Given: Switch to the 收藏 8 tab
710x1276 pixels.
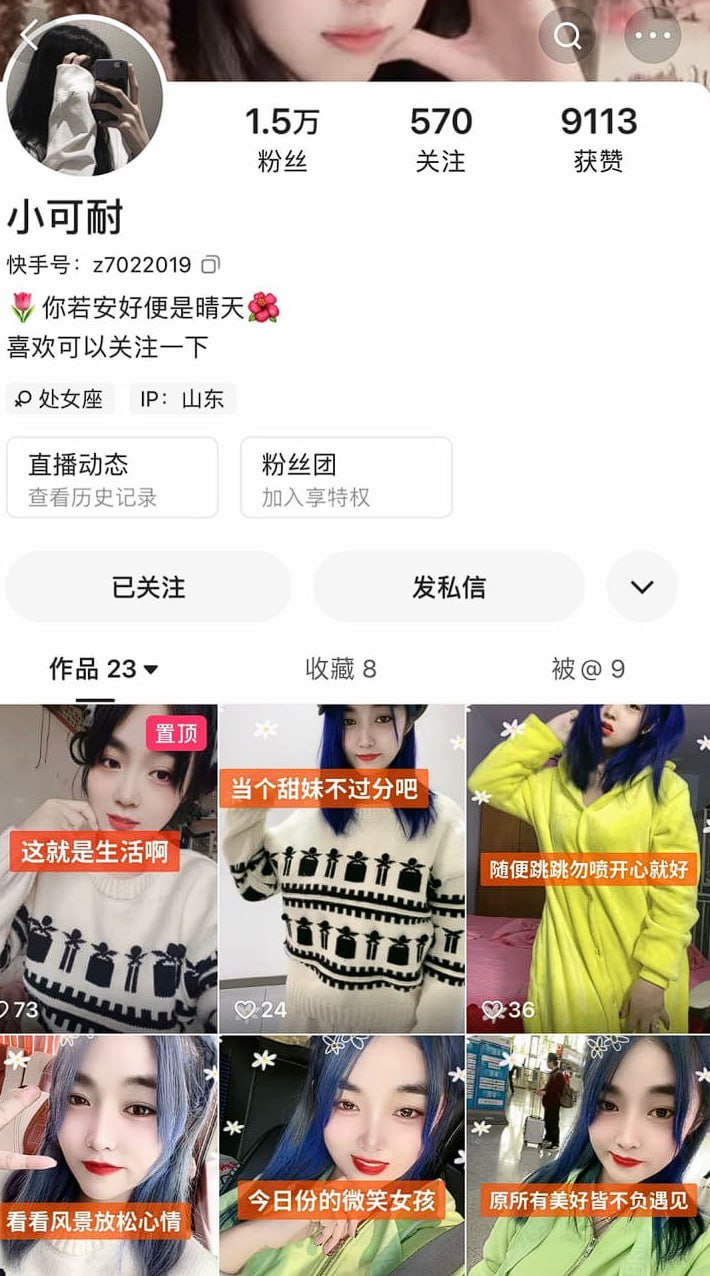Looking at the screenshot, I should [340, 669].
